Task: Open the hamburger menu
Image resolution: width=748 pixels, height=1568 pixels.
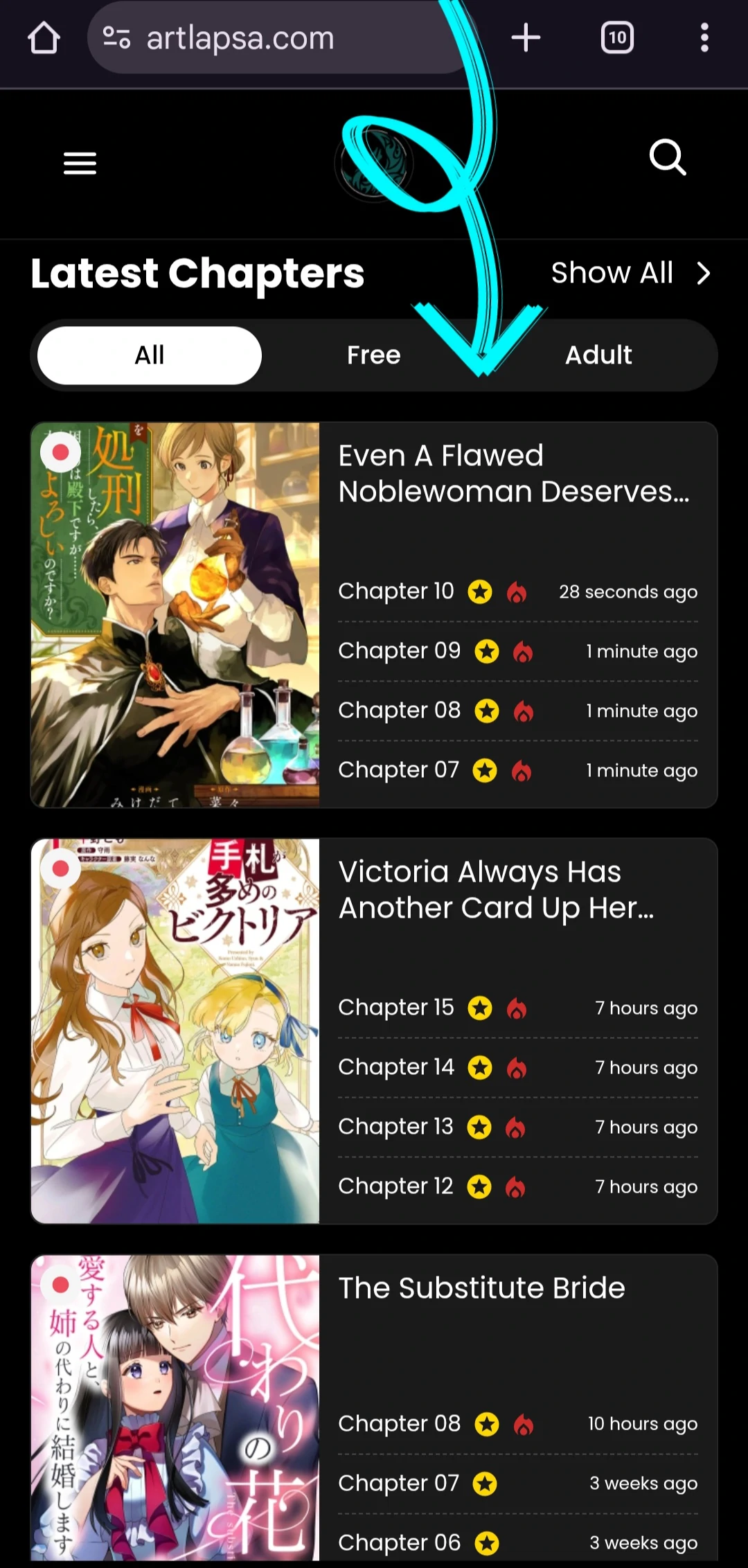Action: (x=80, y=163)
